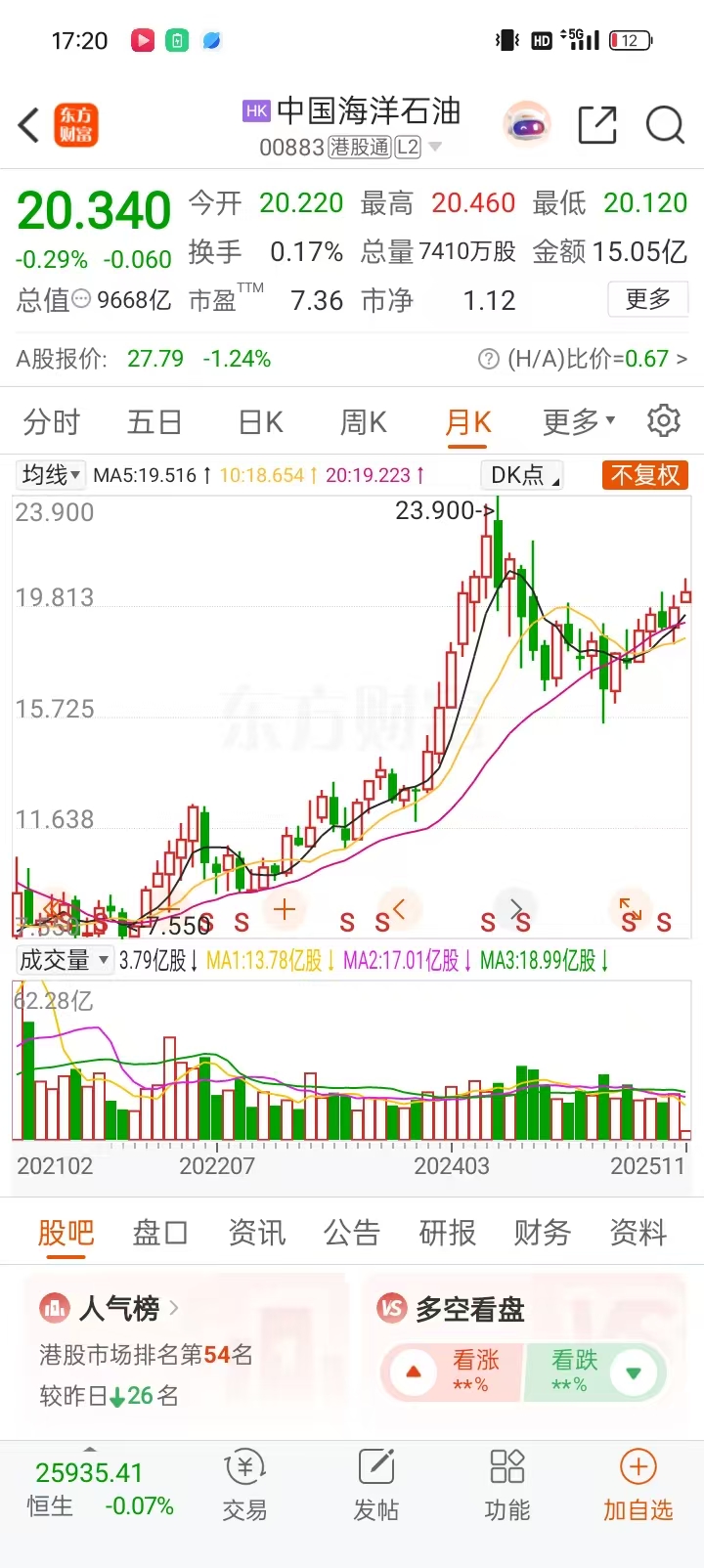Switch to the 资讯 tab
Viewport: 704px width, 1568px height.
coord(257,1233)
